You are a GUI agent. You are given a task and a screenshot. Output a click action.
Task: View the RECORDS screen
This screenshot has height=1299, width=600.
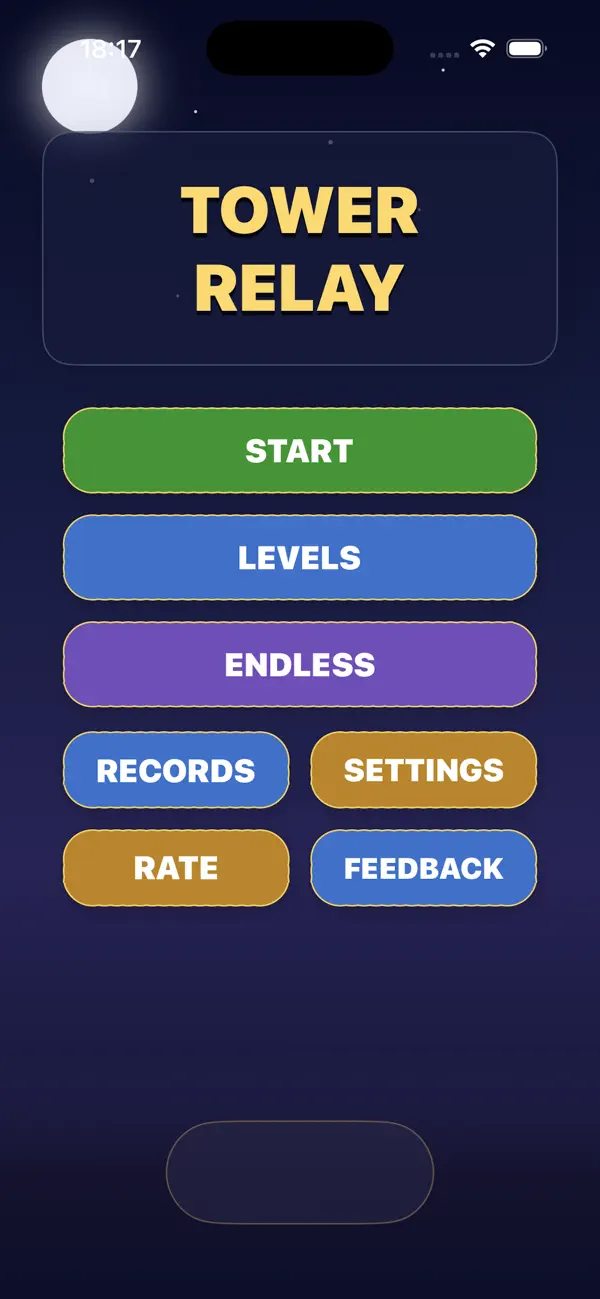click(x=176, y=770)
